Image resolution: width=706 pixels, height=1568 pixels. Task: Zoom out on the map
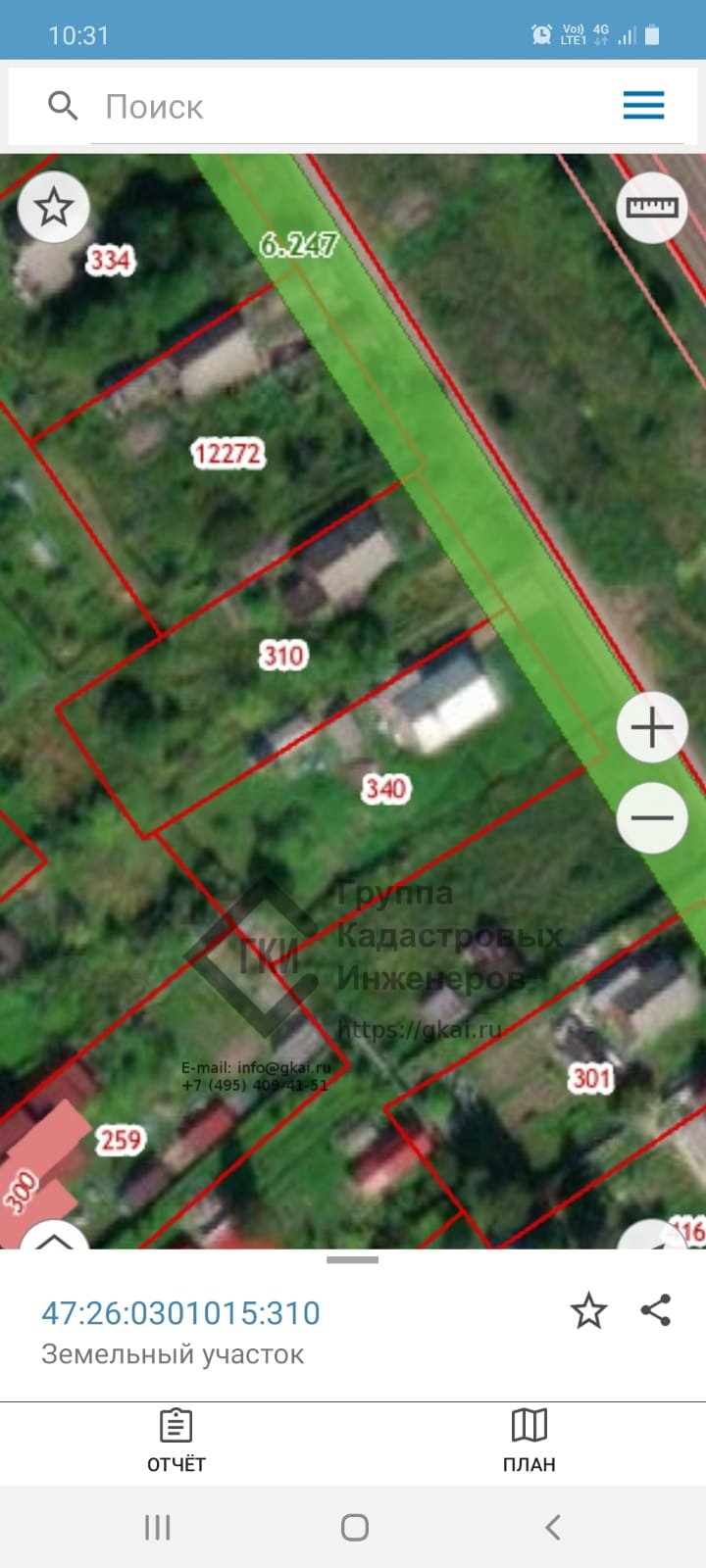652,817
